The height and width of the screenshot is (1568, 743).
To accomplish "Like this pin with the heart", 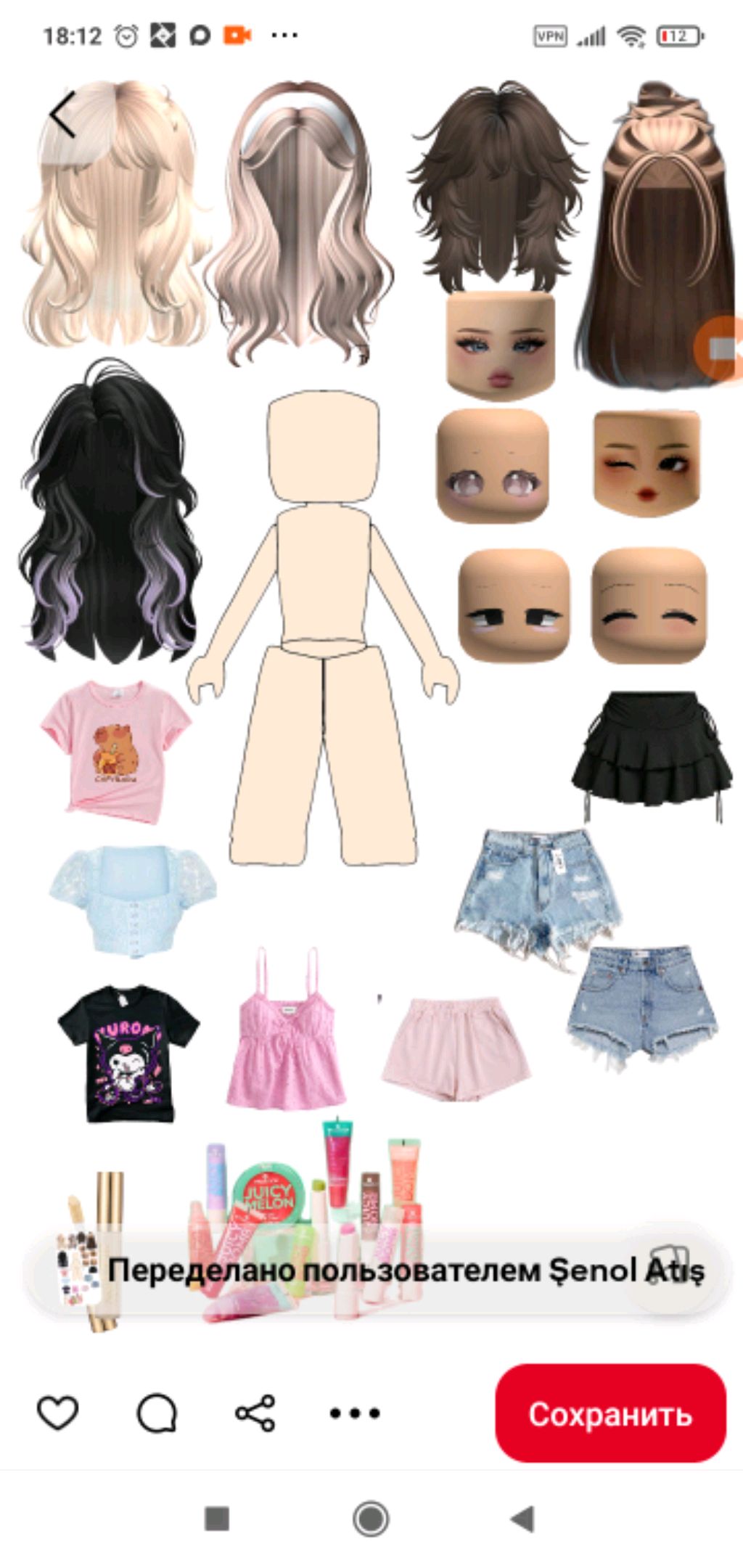I will pos(57,1412).
